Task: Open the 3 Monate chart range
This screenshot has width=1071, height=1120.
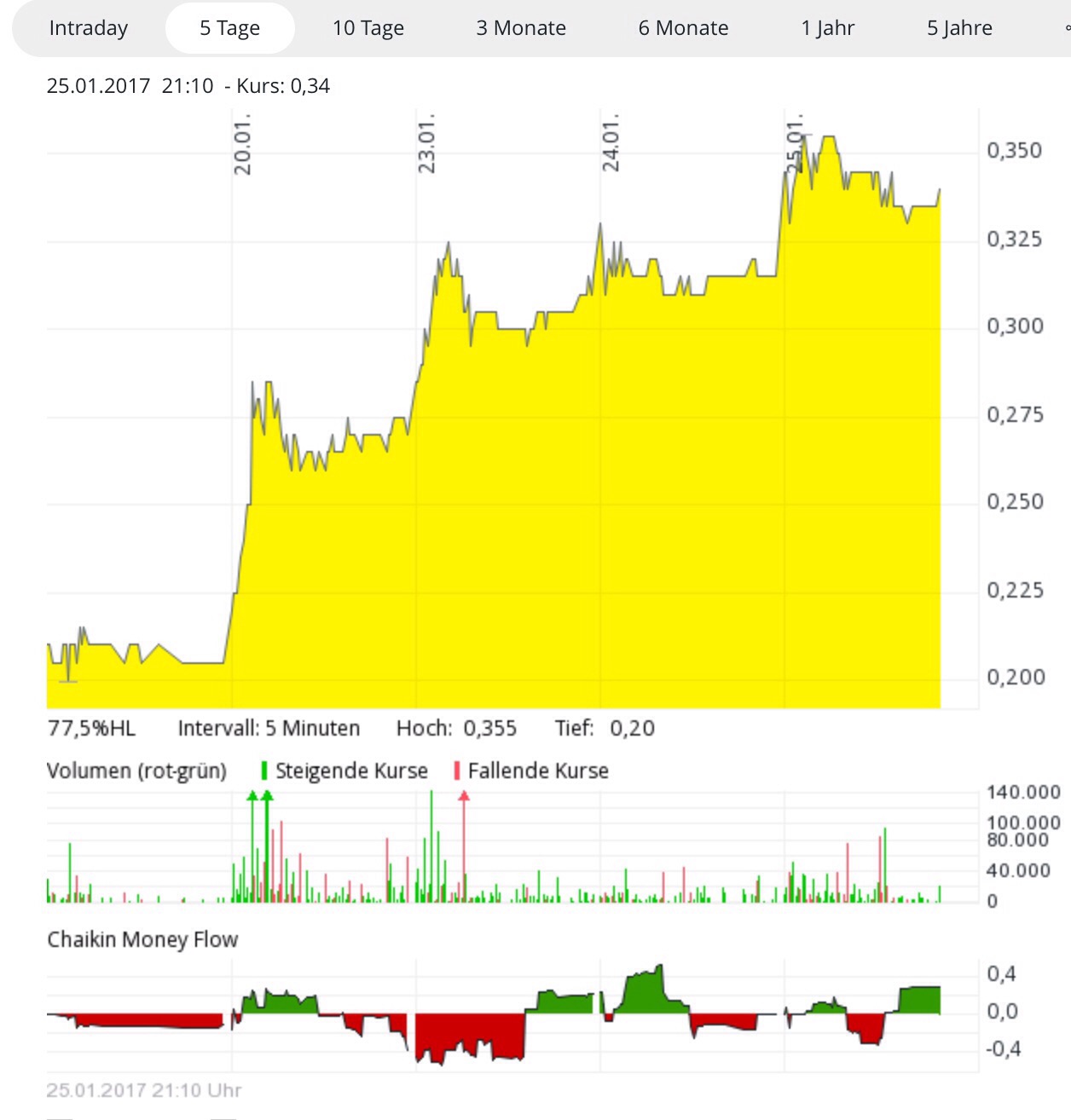Action: (x=522, y=28)
